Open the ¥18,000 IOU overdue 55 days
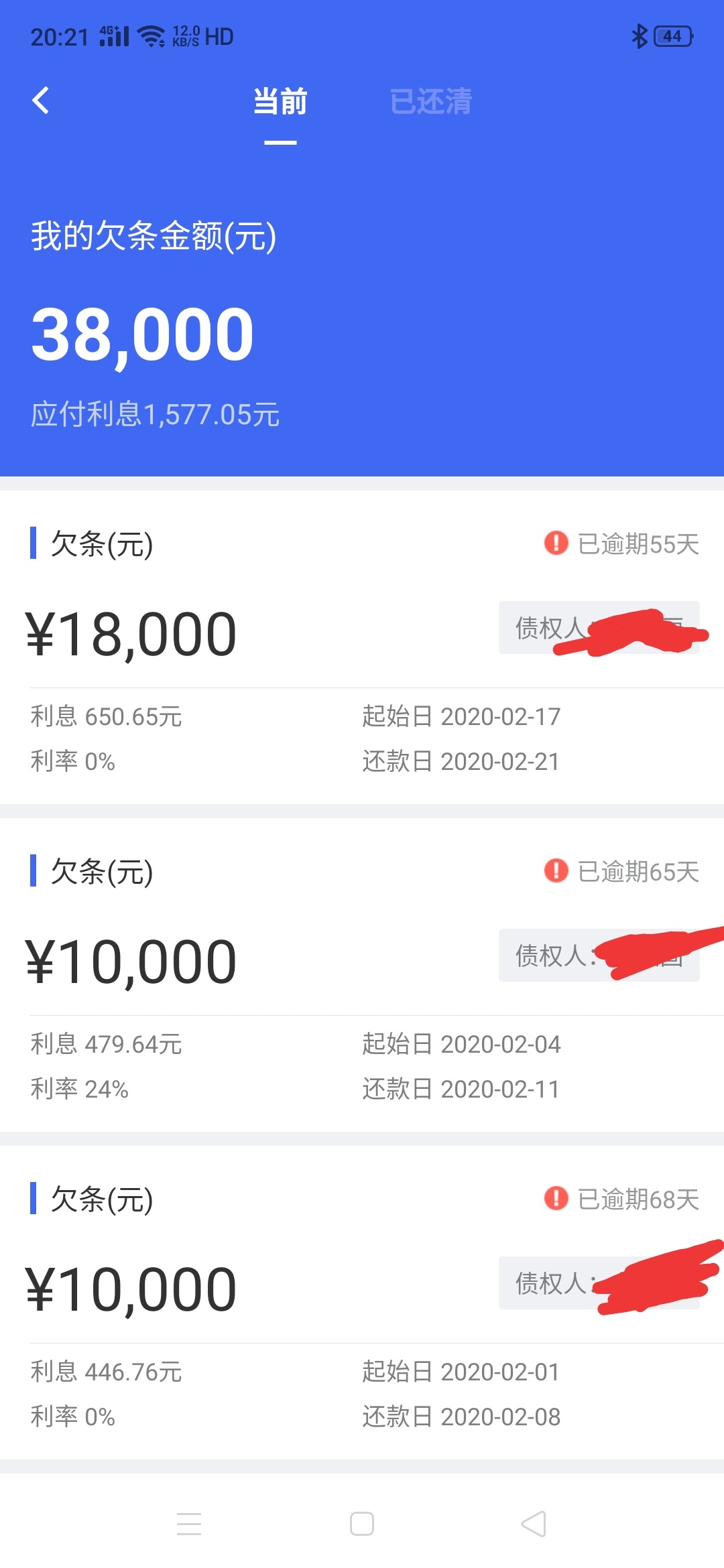Viewport: 724px width, 1568px height. (x=362, y=647)
